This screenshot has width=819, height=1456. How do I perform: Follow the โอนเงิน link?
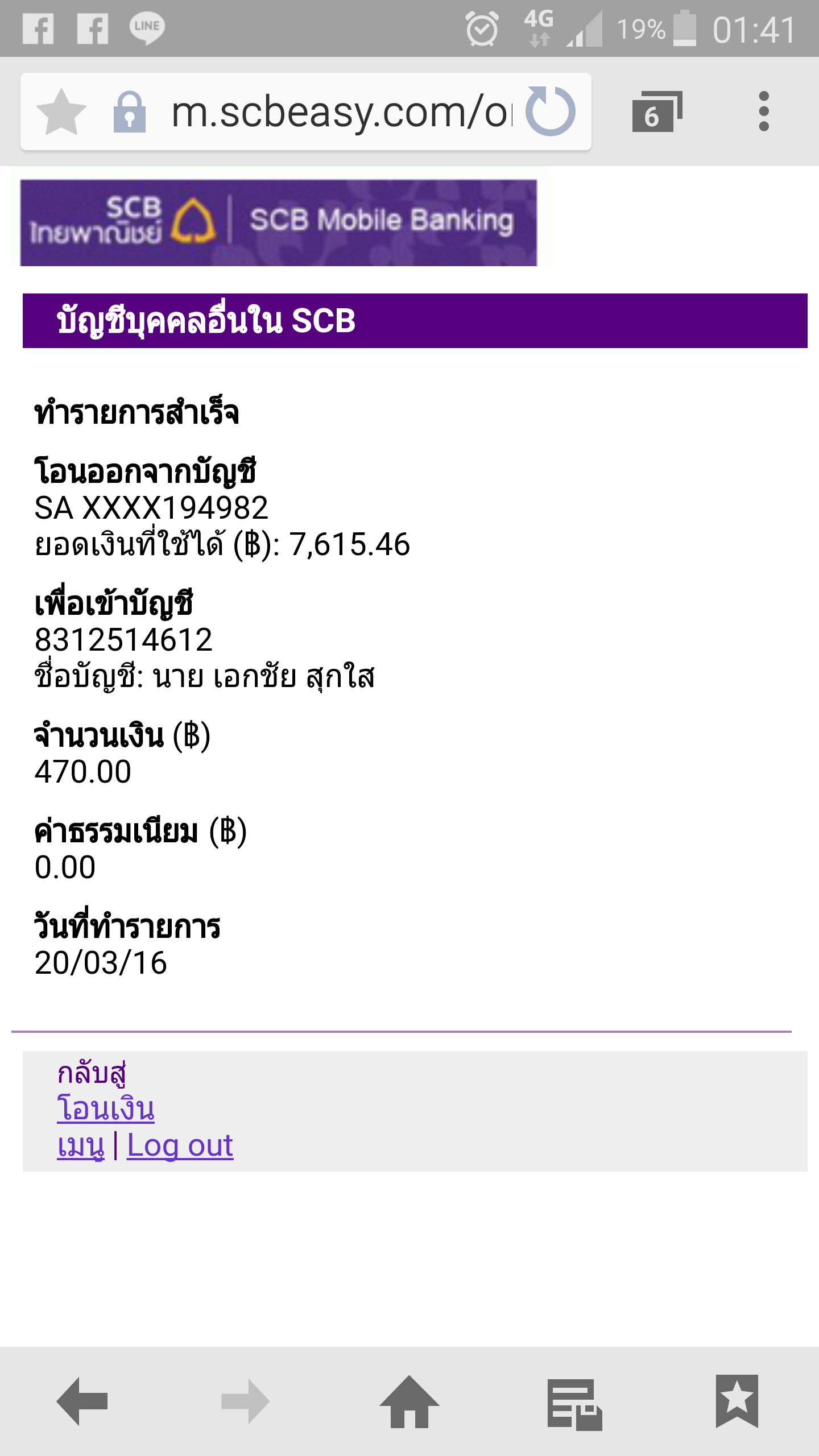point(106,1109)
